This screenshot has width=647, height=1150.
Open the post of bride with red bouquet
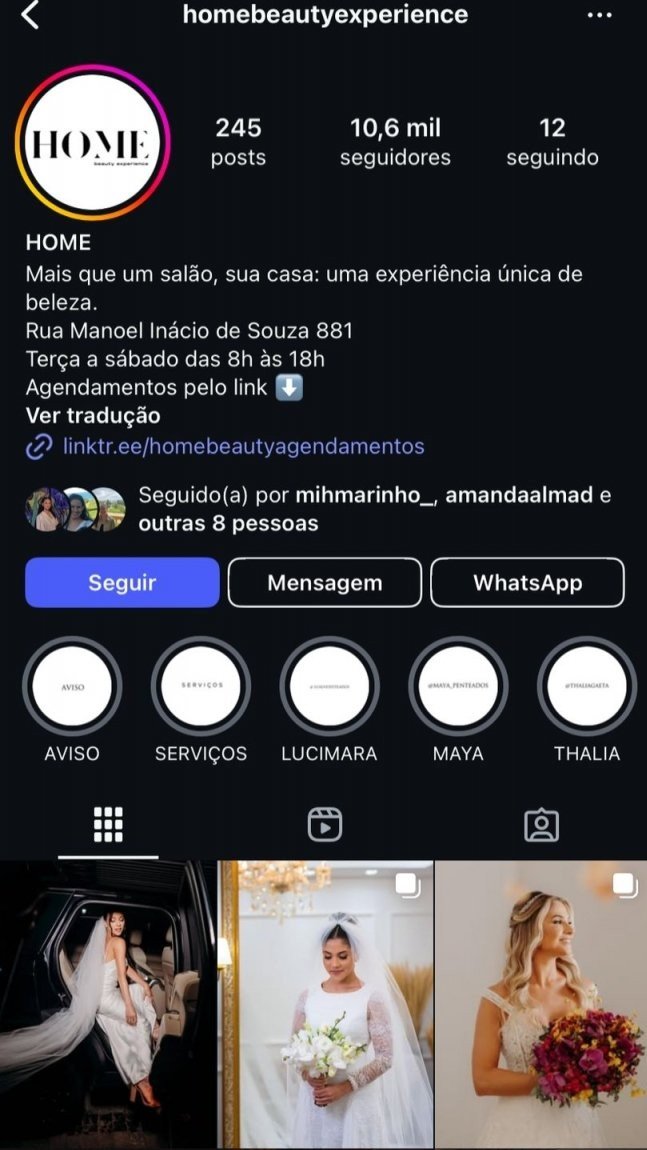tap(541, 1004)
